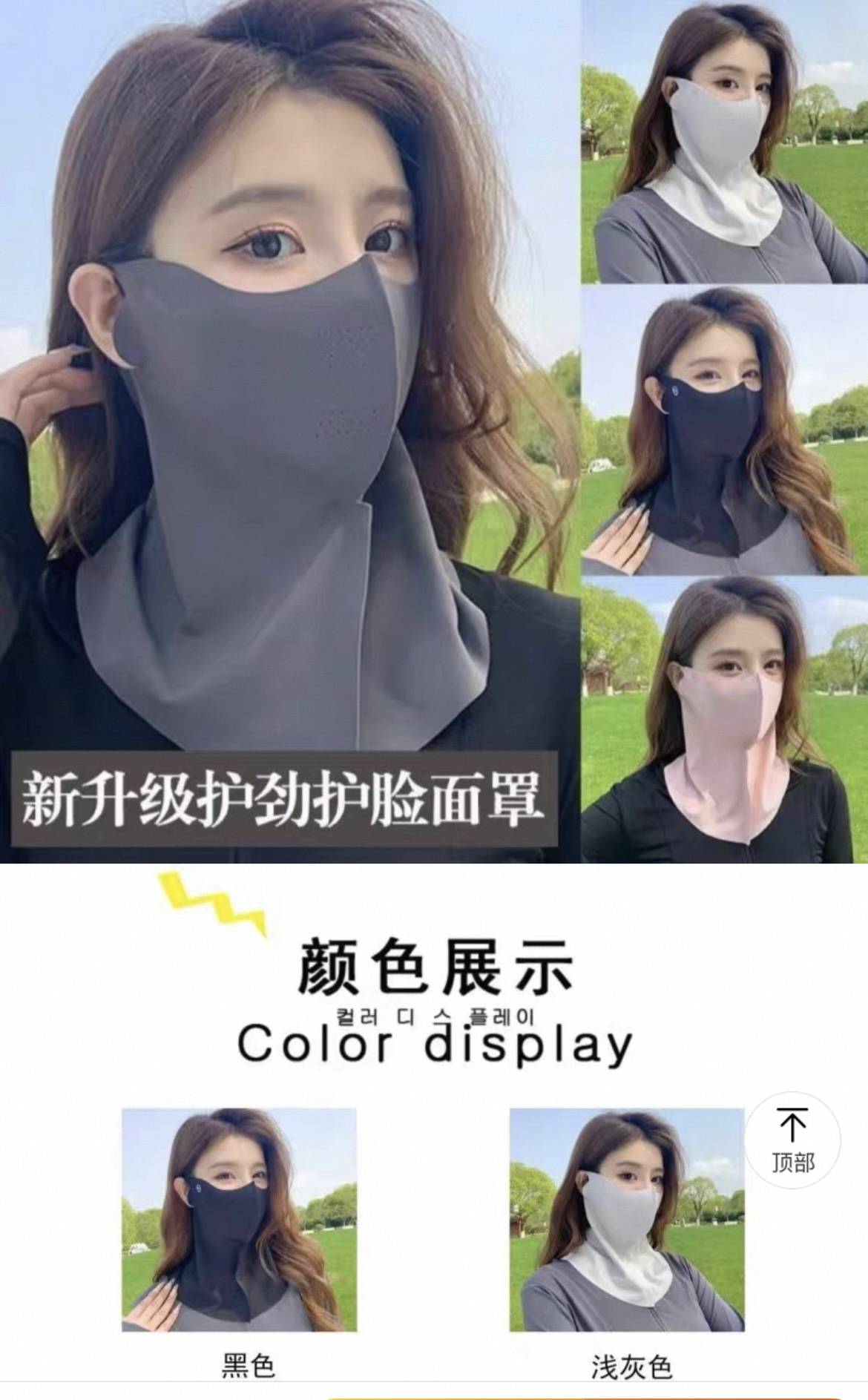This screenshot has width=868, height=1400.
Task: Tap the 顶部 back-to-top button
Action: 792,1140
